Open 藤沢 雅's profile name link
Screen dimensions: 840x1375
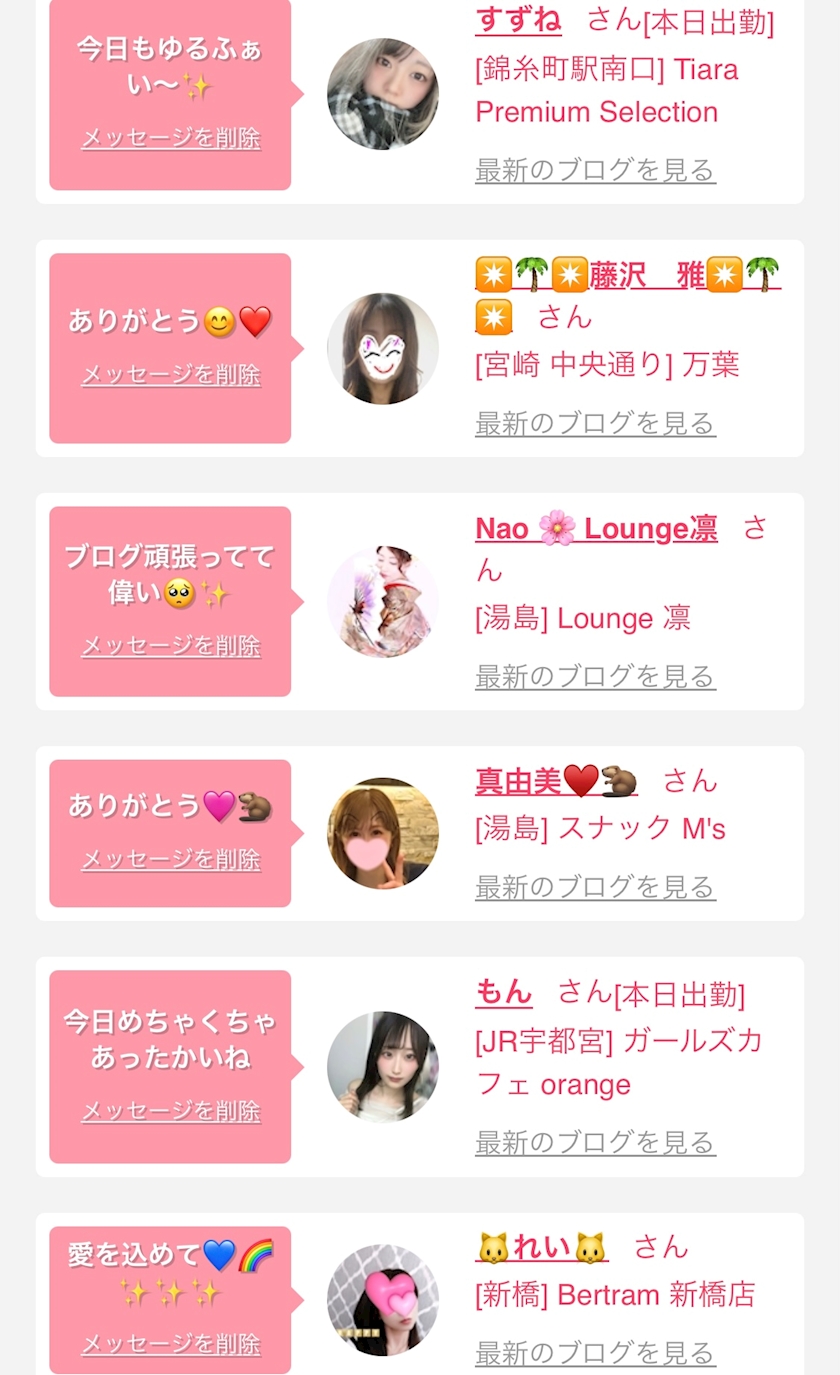pos(627,274)
